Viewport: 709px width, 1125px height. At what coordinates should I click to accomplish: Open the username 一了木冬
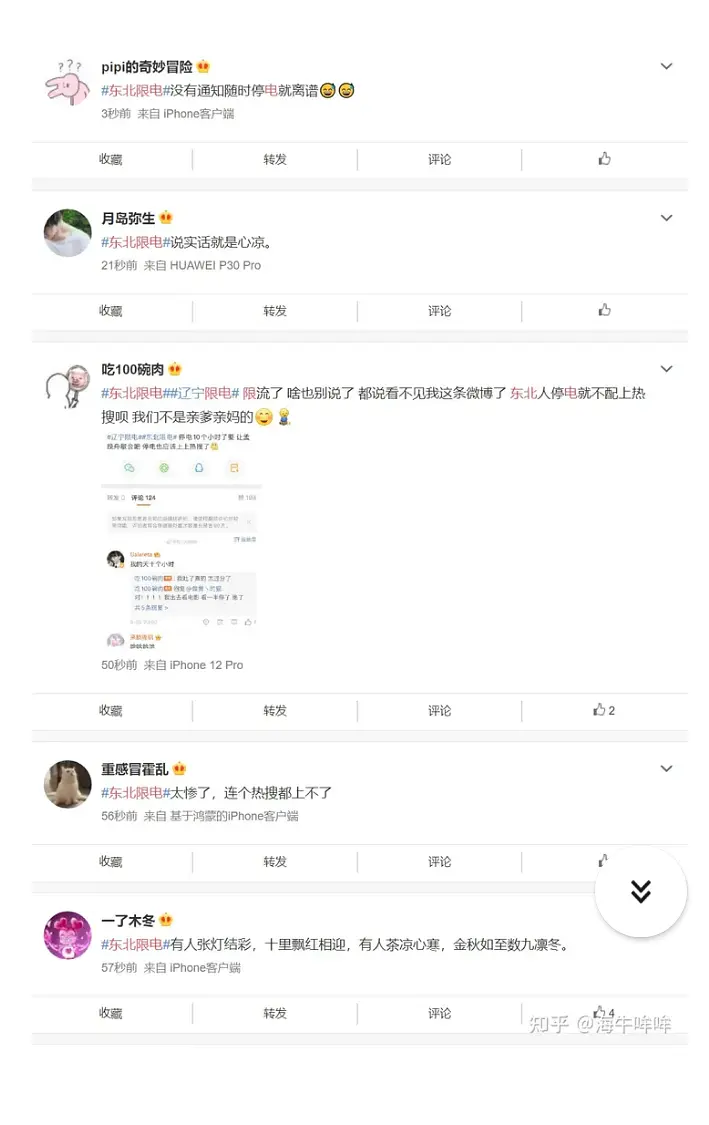(128, 920)
